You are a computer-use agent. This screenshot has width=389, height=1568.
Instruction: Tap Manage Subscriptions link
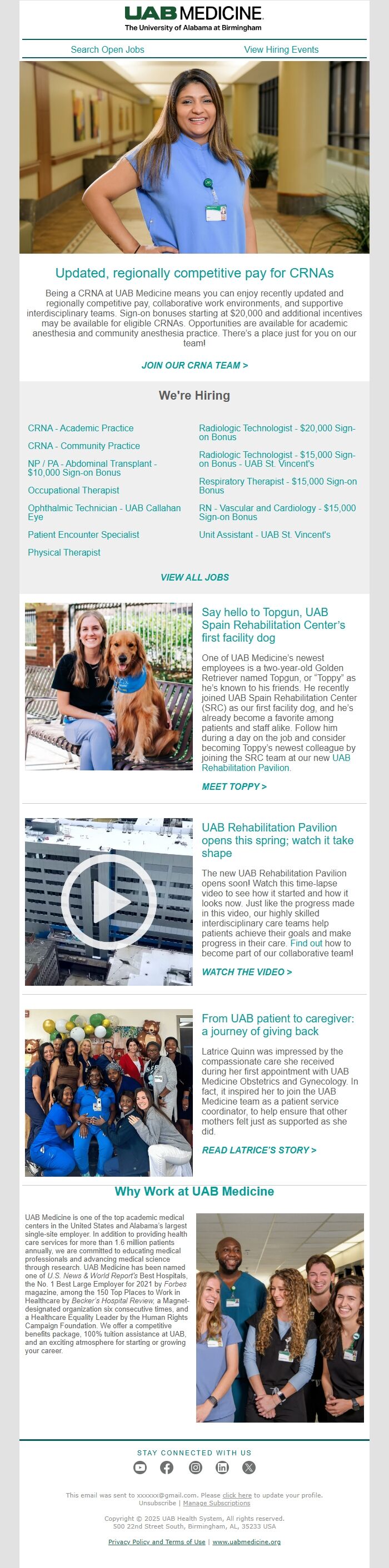pos(216,1503)
